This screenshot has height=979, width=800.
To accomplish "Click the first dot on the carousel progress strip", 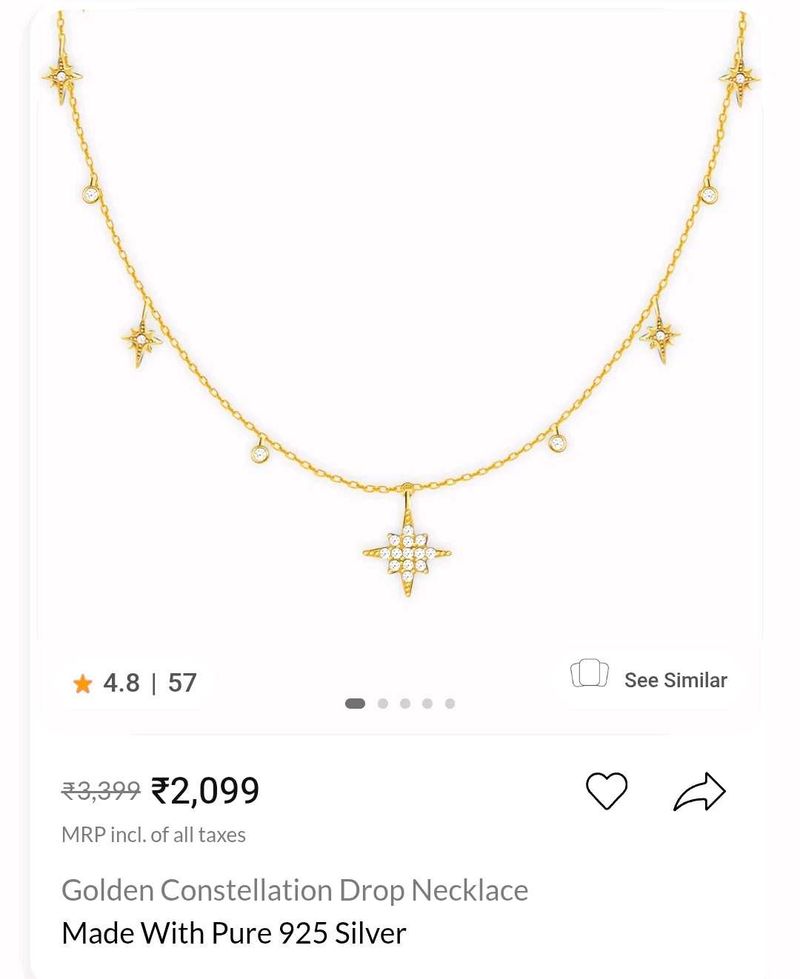I will (x=357, y=703).
